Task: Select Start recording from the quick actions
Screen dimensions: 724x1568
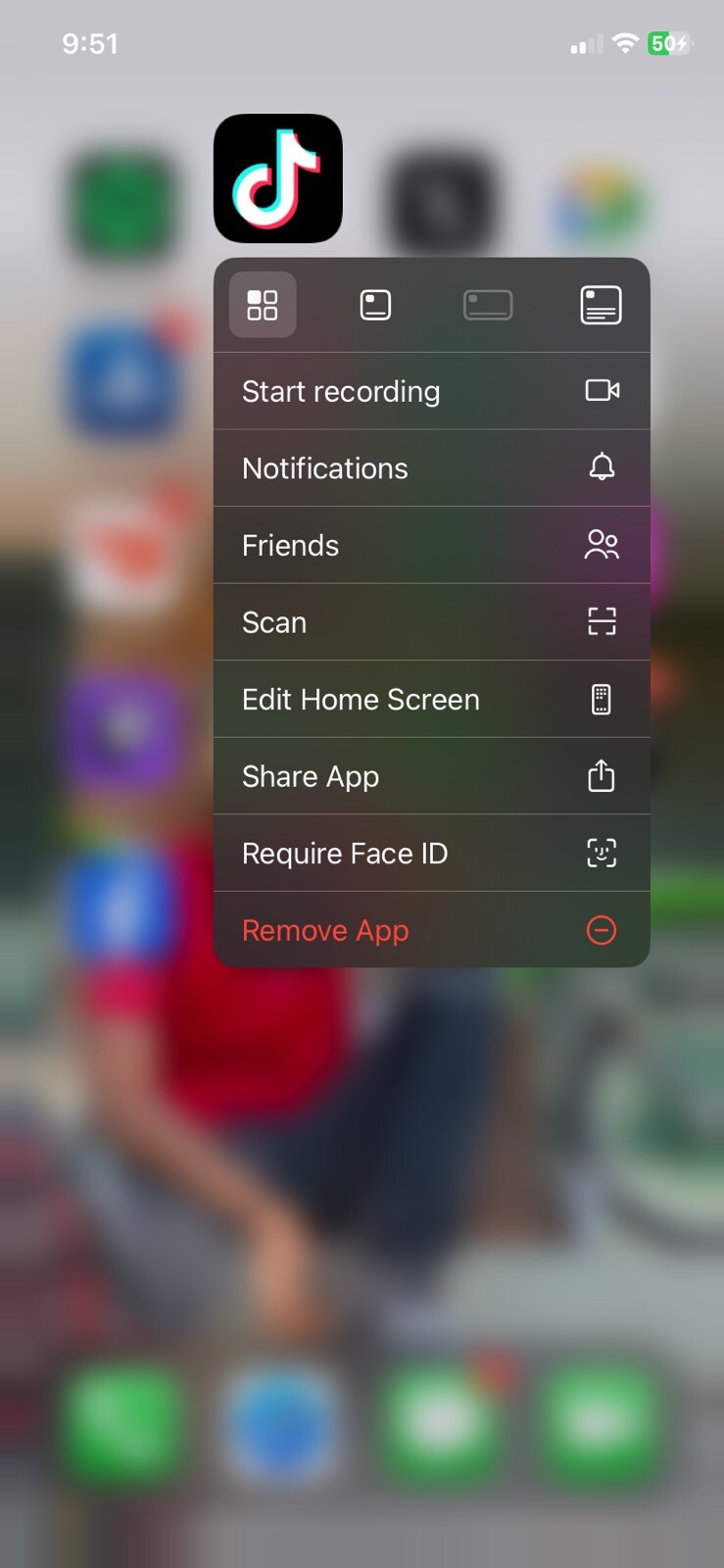Action: [x=341, y=391]
